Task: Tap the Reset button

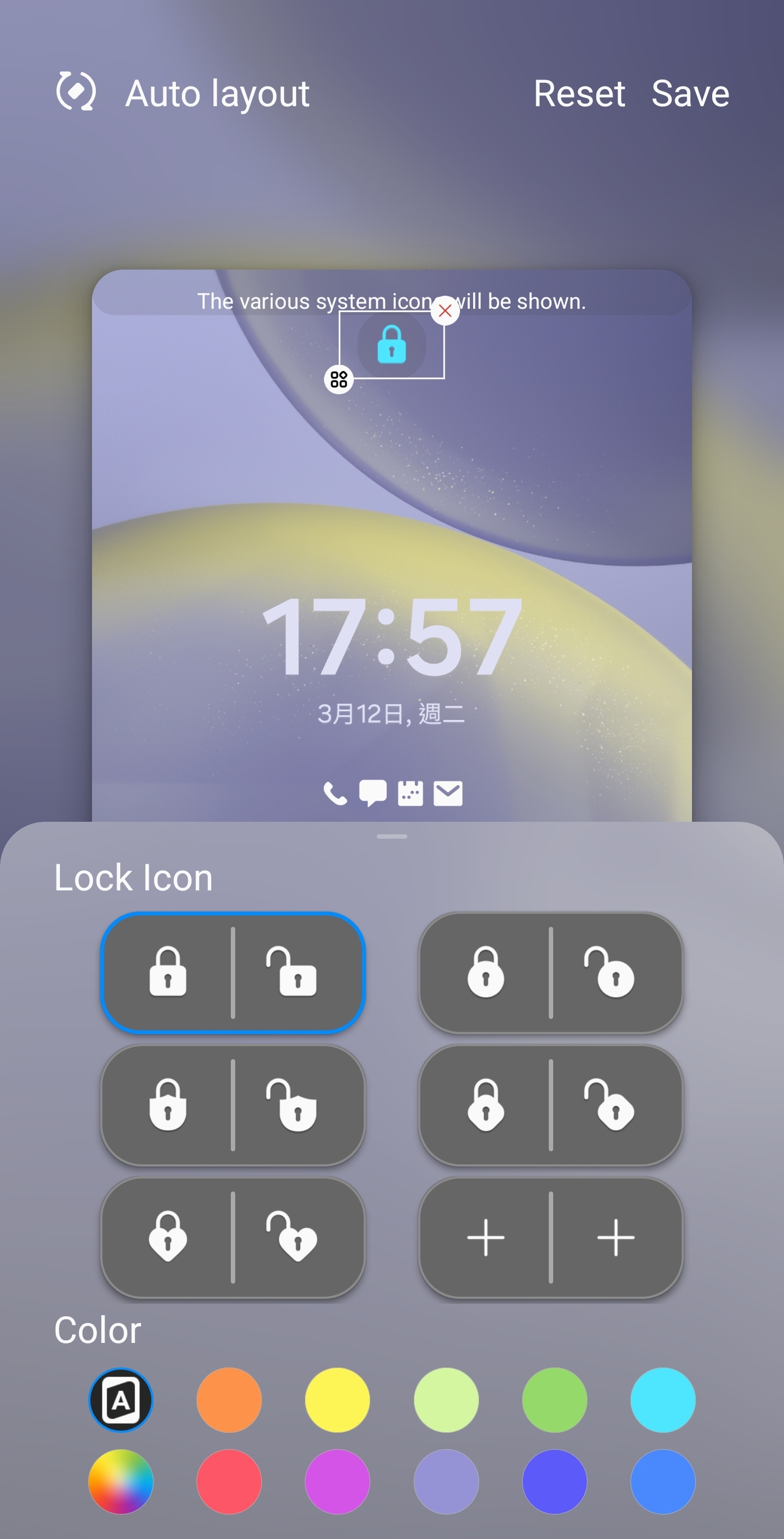Action: click(579, 93)
